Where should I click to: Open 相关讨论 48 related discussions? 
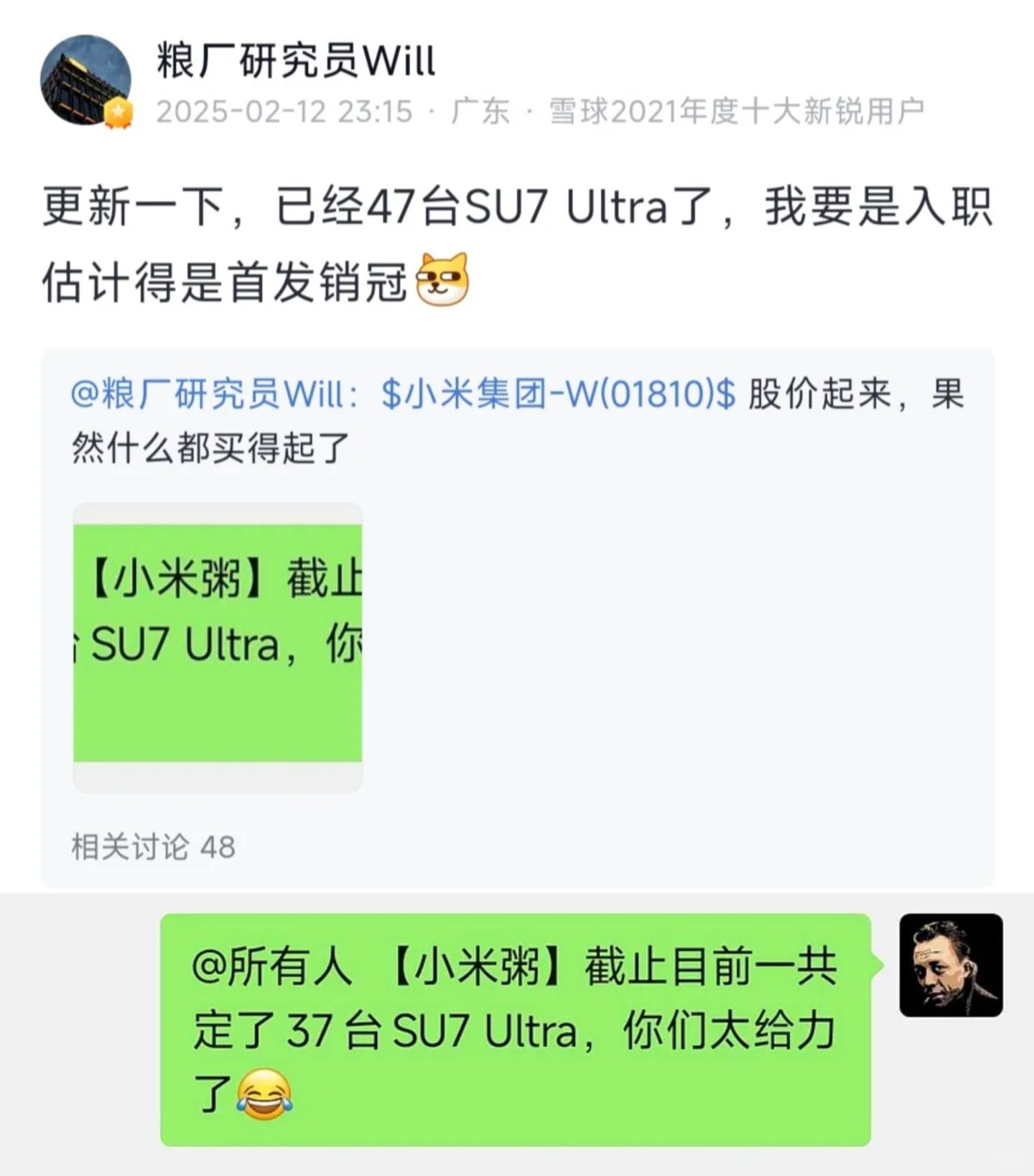[153, 847]
